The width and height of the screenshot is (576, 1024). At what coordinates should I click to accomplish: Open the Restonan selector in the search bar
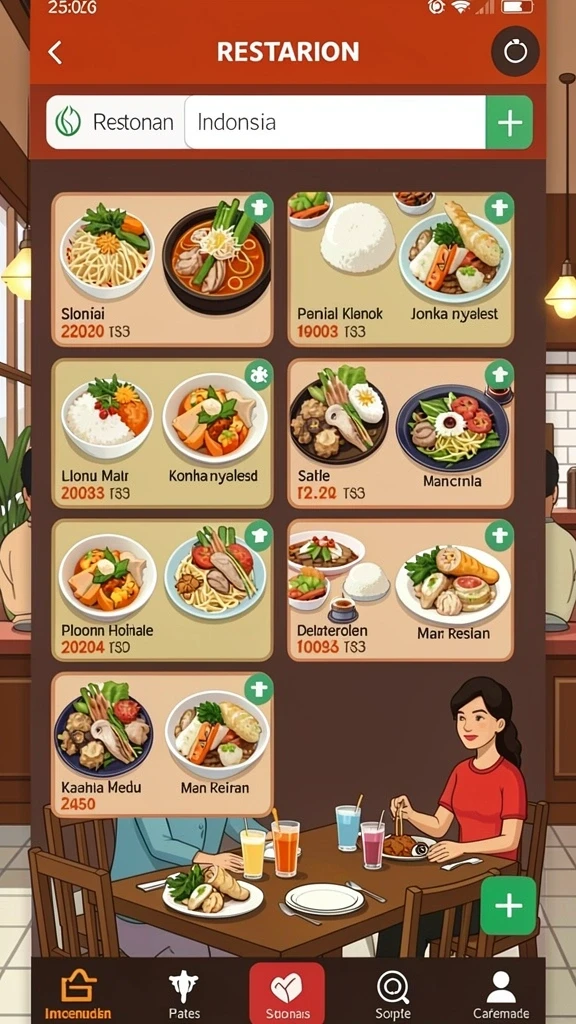point(116,122)
